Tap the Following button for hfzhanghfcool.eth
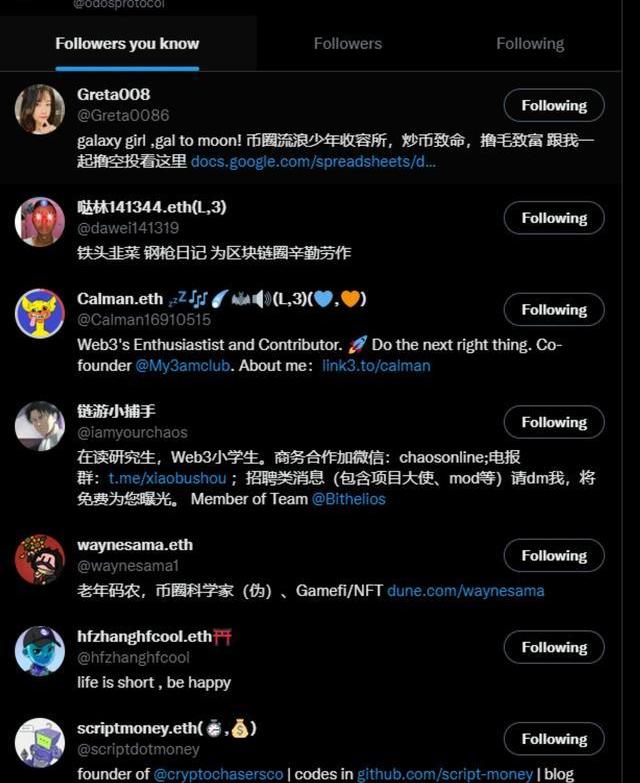The height and width of the screenshot is (783, 640). click(x=553, y=648)
